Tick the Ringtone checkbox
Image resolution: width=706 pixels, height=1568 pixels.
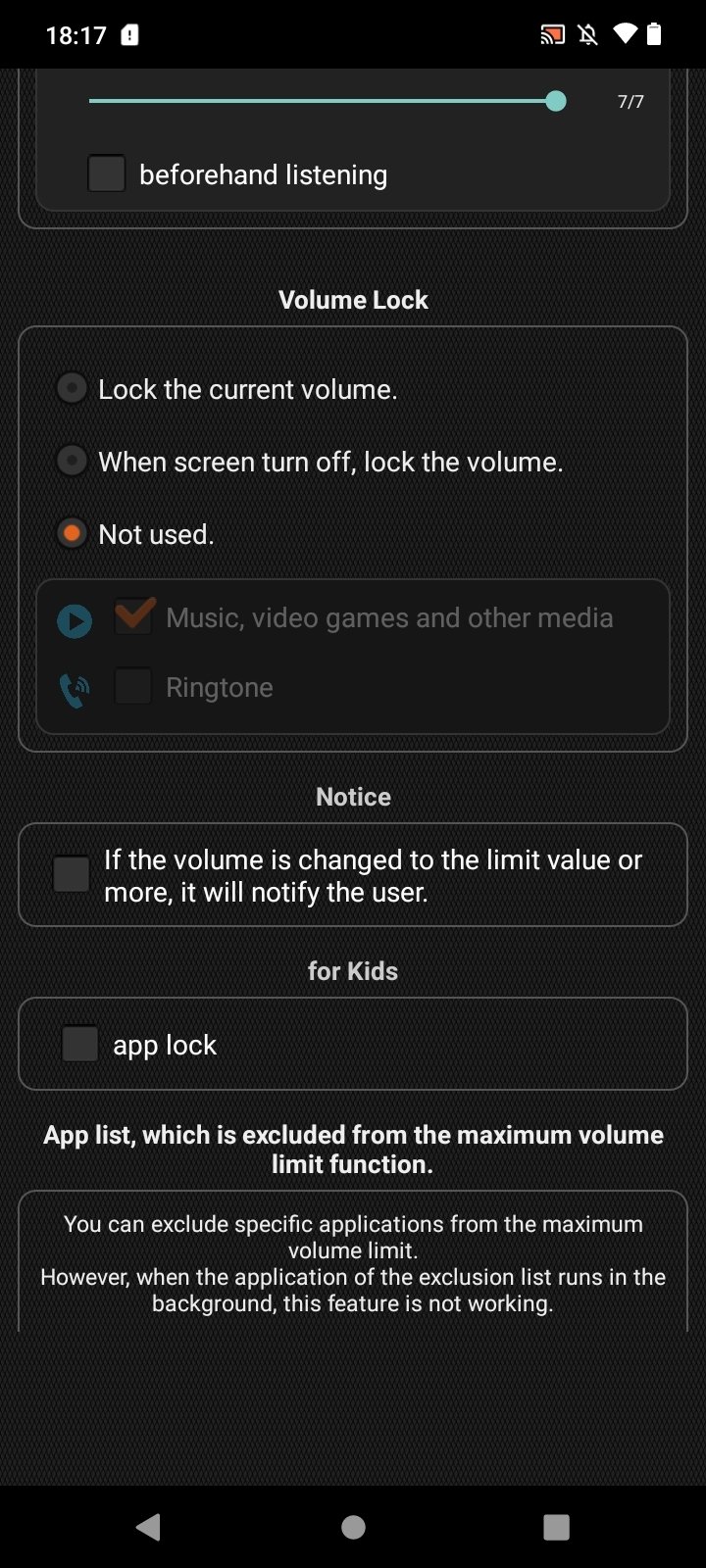tap(133, 687)
